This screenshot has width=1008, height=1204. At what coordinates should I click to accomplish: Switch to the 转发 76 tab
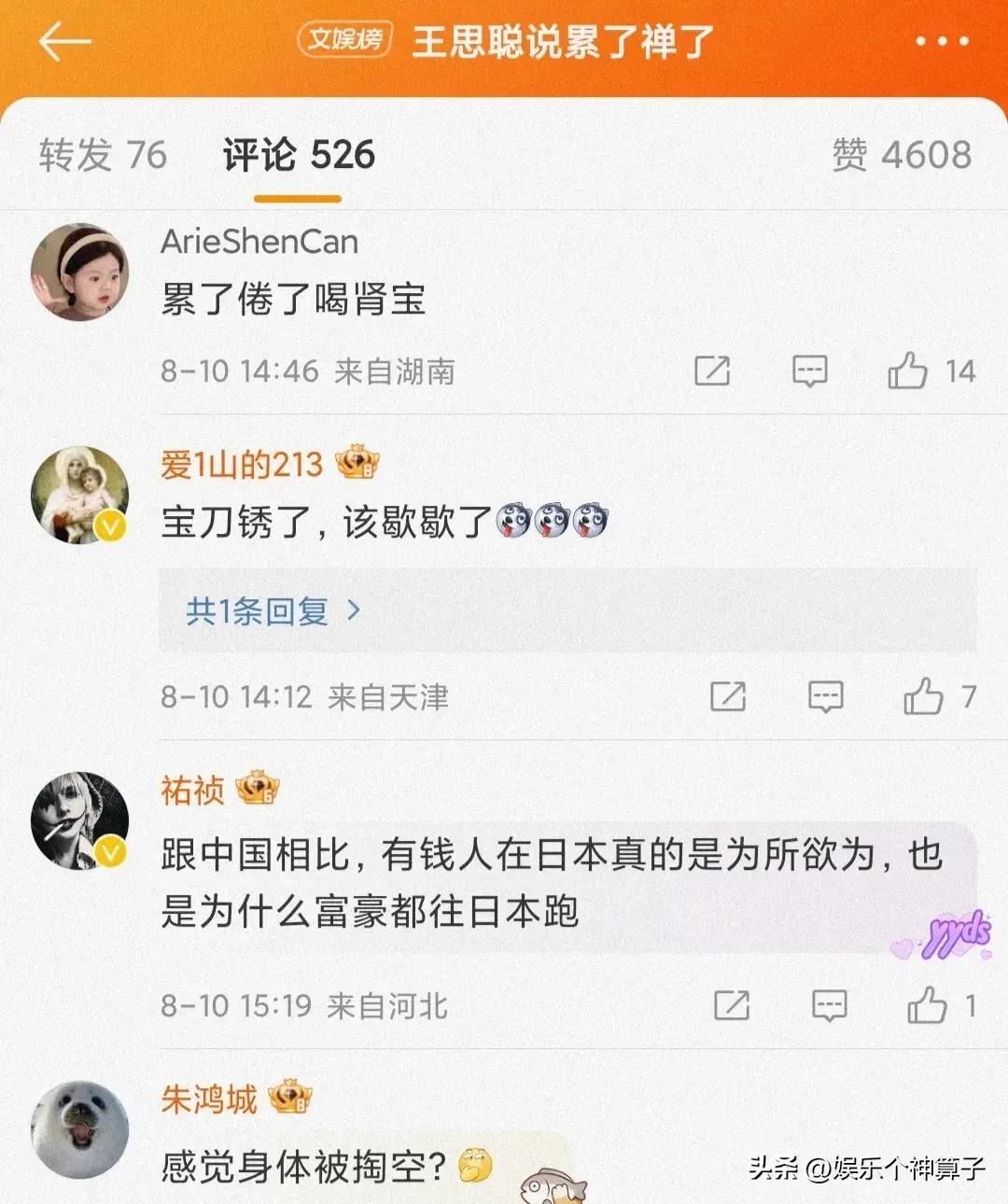[103, 155]
